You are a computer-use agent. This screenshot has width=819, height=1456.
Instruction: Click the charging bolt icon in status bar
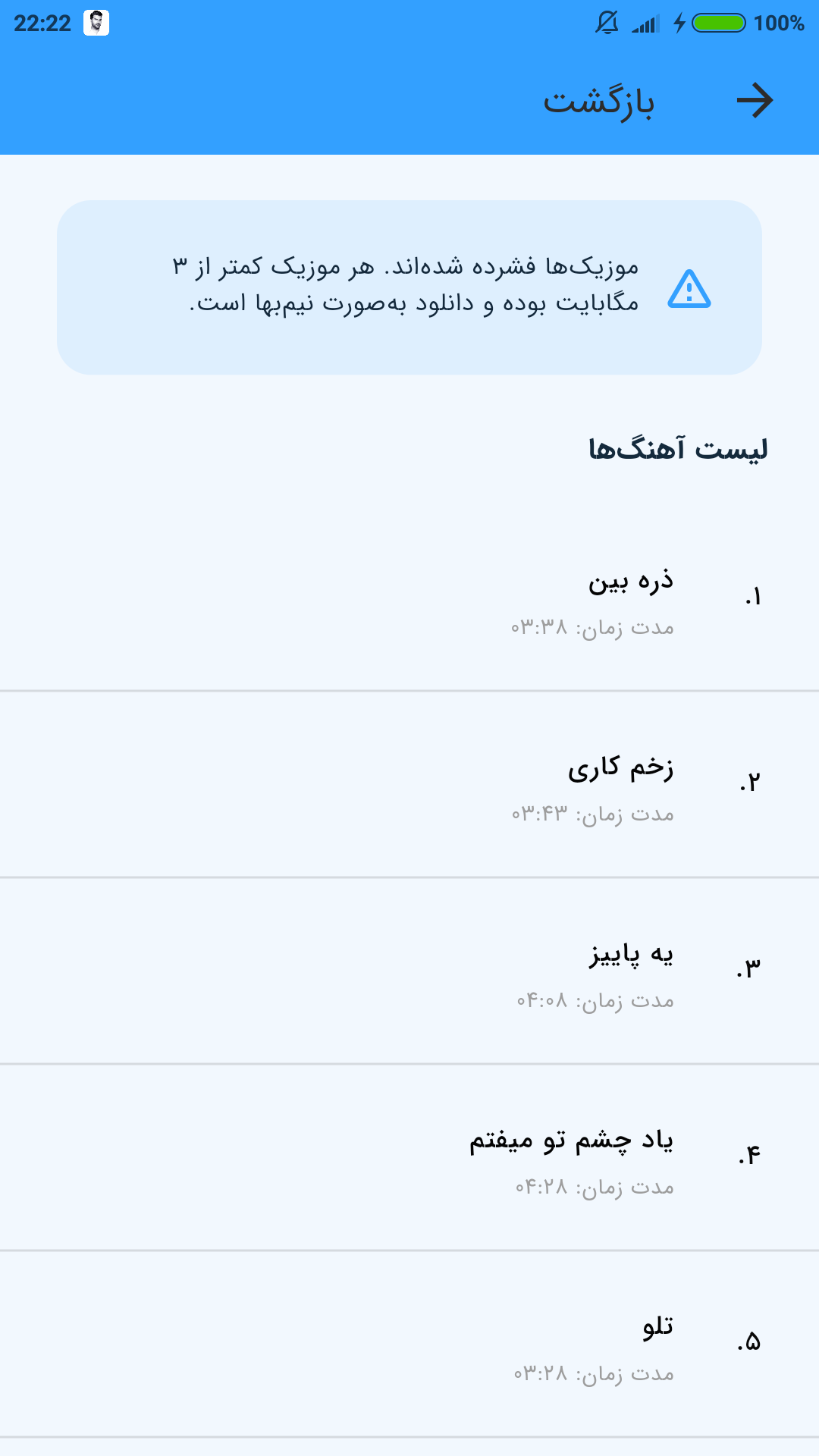click(679, 24)
